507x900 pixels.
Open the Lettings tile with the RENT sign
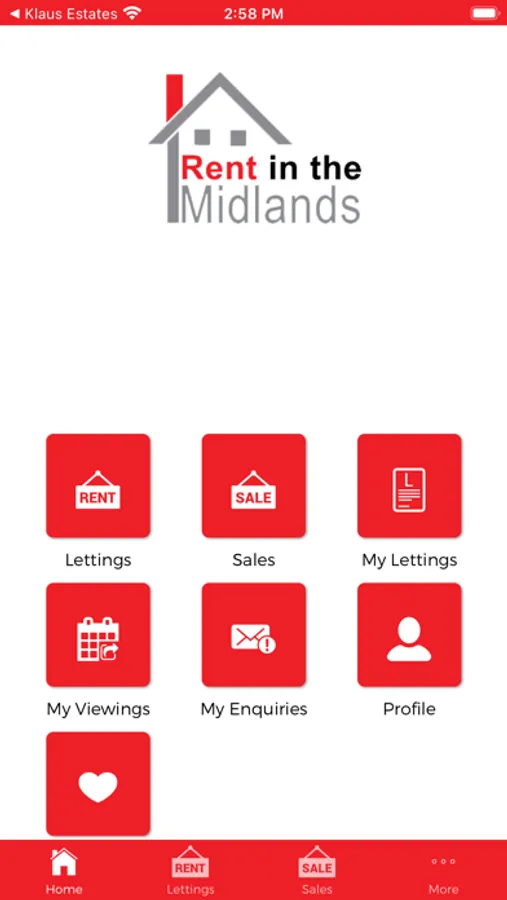tap(98, 486)
